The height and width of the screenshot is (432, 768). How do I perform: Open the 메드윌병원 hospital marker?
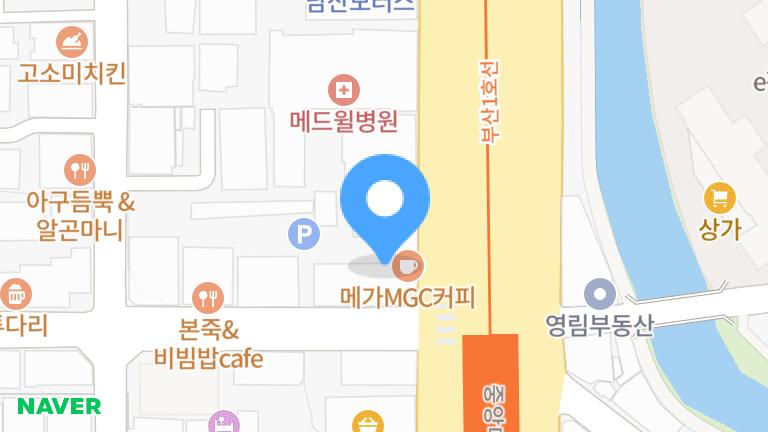click(344, 91)
